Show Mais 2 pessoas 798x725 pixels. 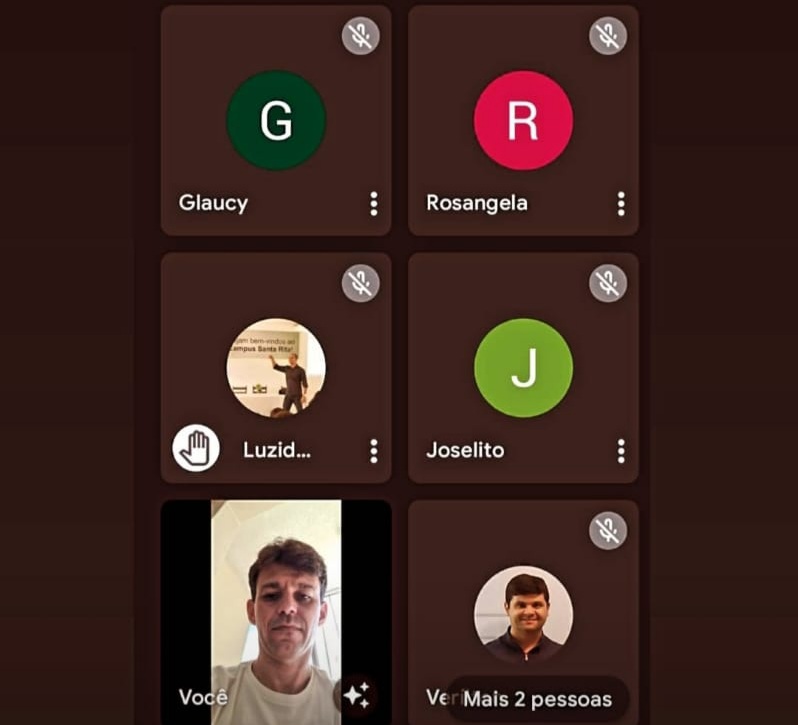538,698
